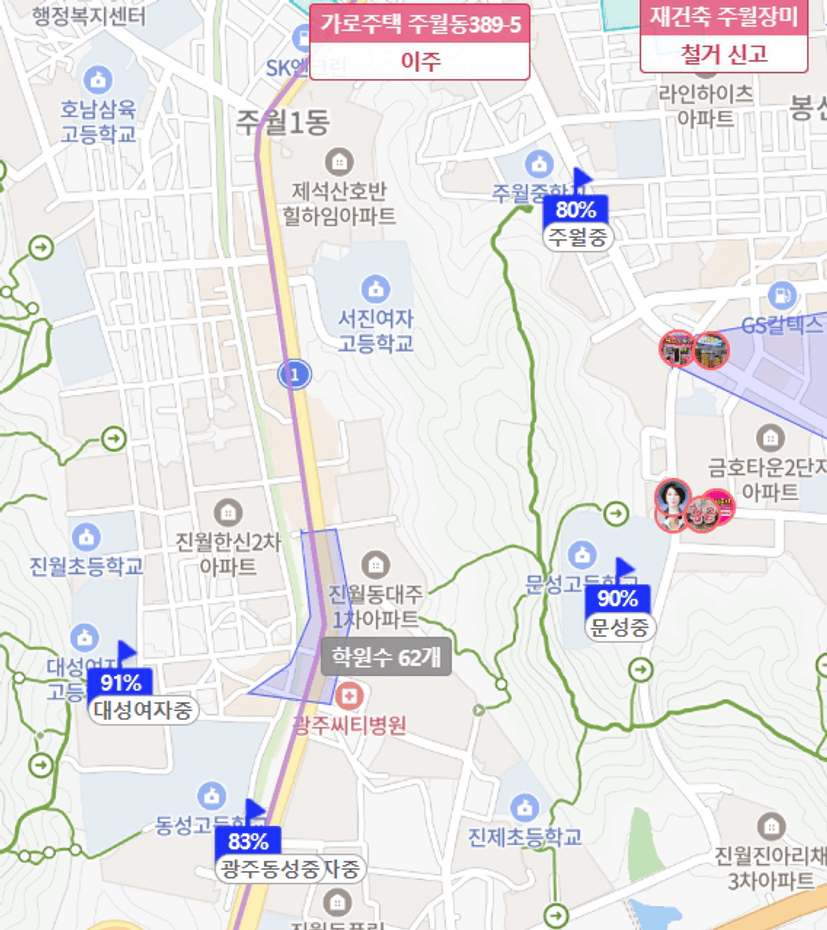Select the 주월중 80% school flag
This screenshot has height=930, width=827.
[576, 210]
